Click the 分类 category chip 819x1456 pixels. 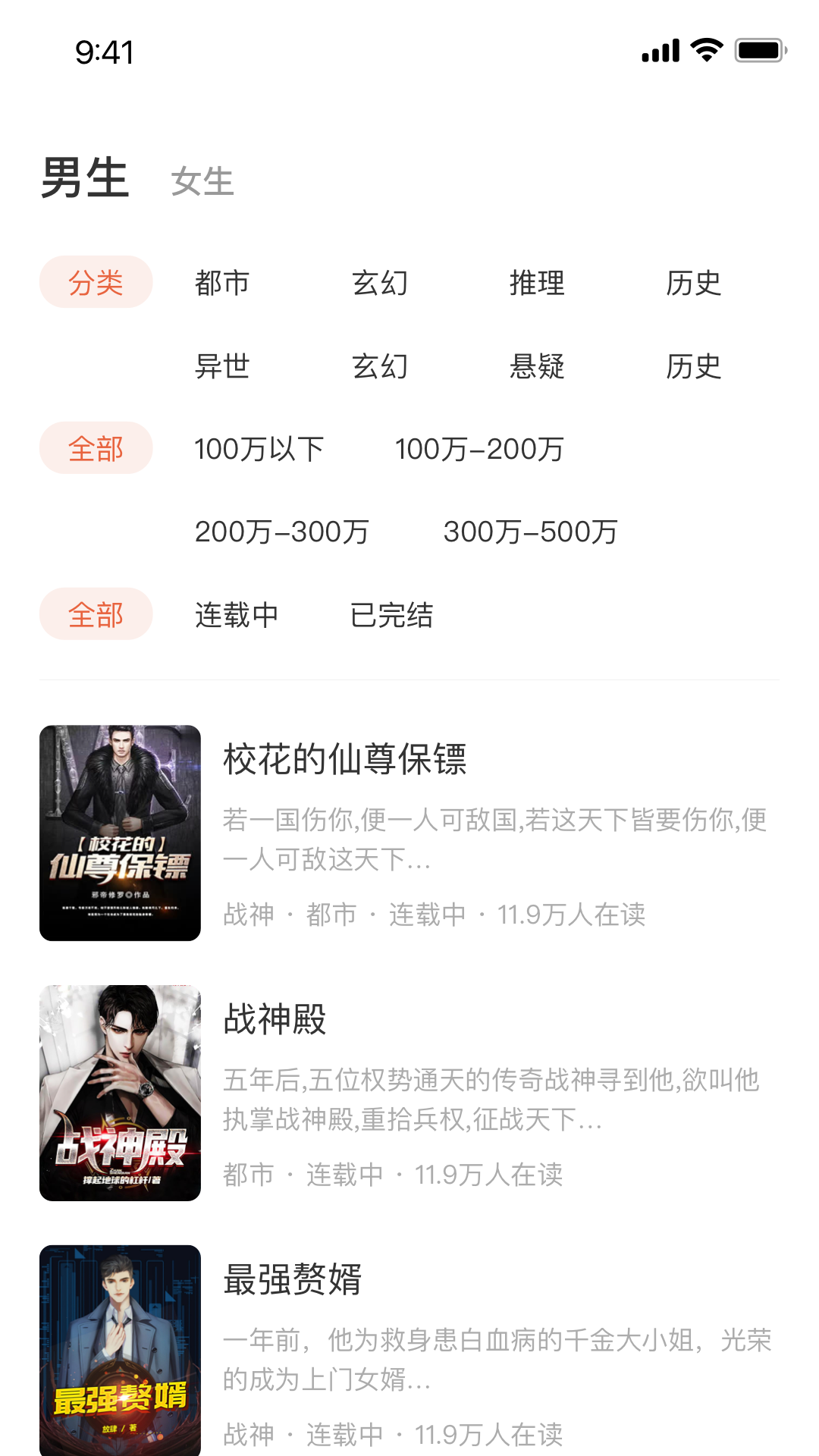point(95,281)
